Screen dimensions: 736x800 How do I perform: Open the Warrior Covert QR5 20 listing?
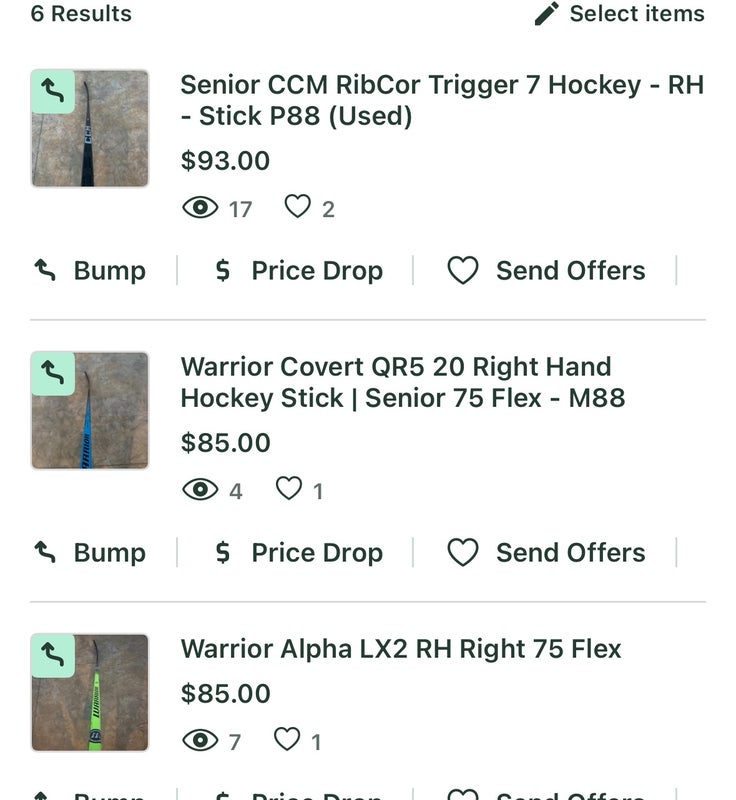coord(402,382)
